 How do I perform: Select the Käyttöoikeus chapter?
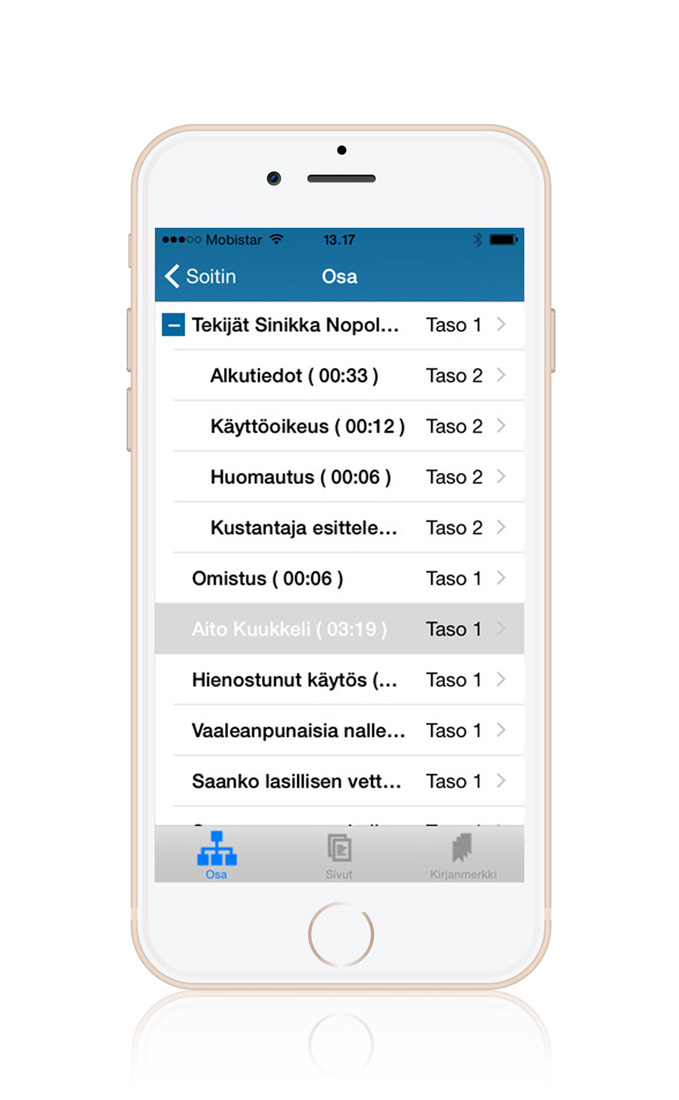[x=307, y=427]
